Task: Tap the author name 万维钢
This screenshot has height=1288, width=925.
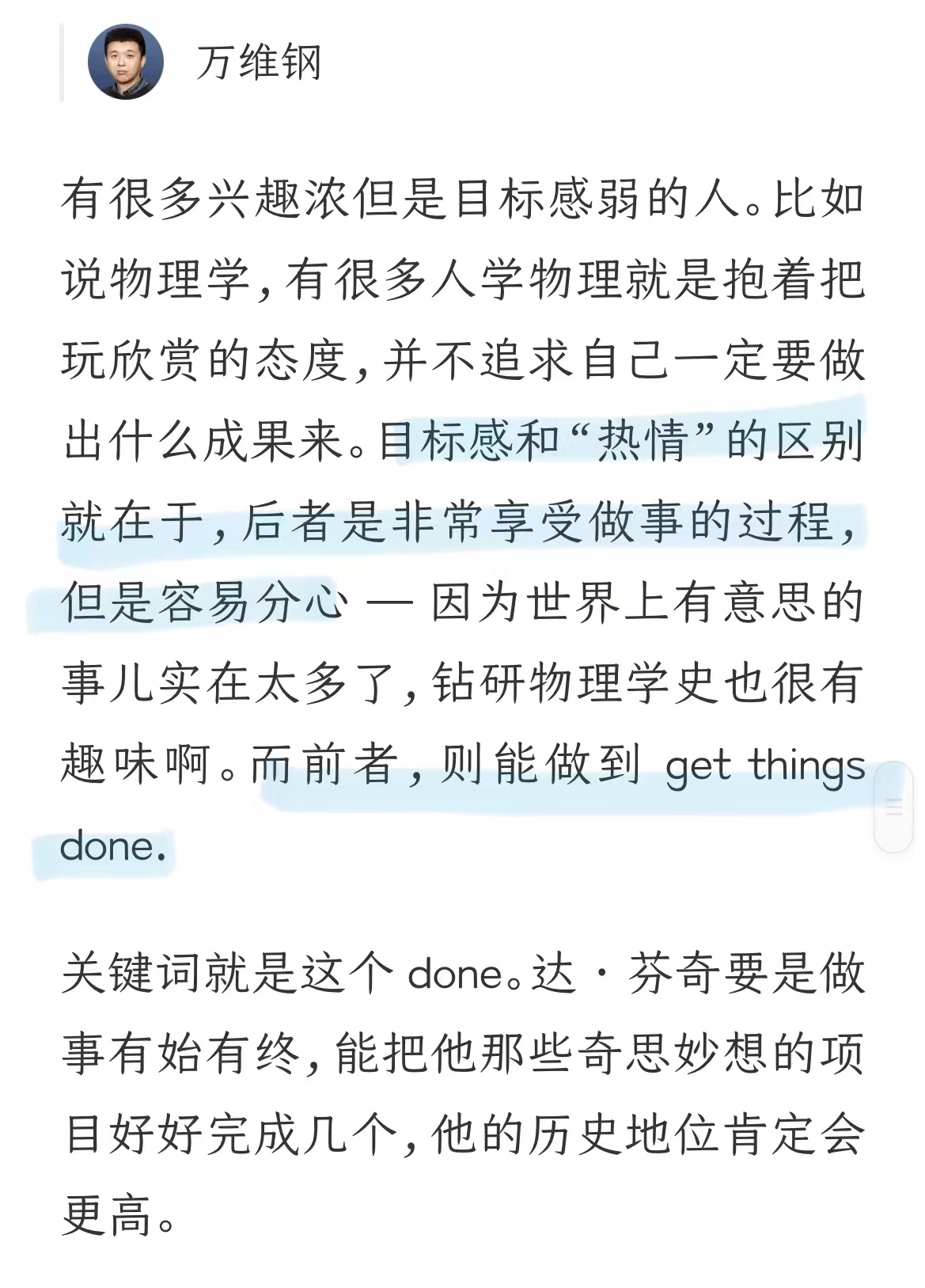Action: pyautogui.click(x=259, y=63)
